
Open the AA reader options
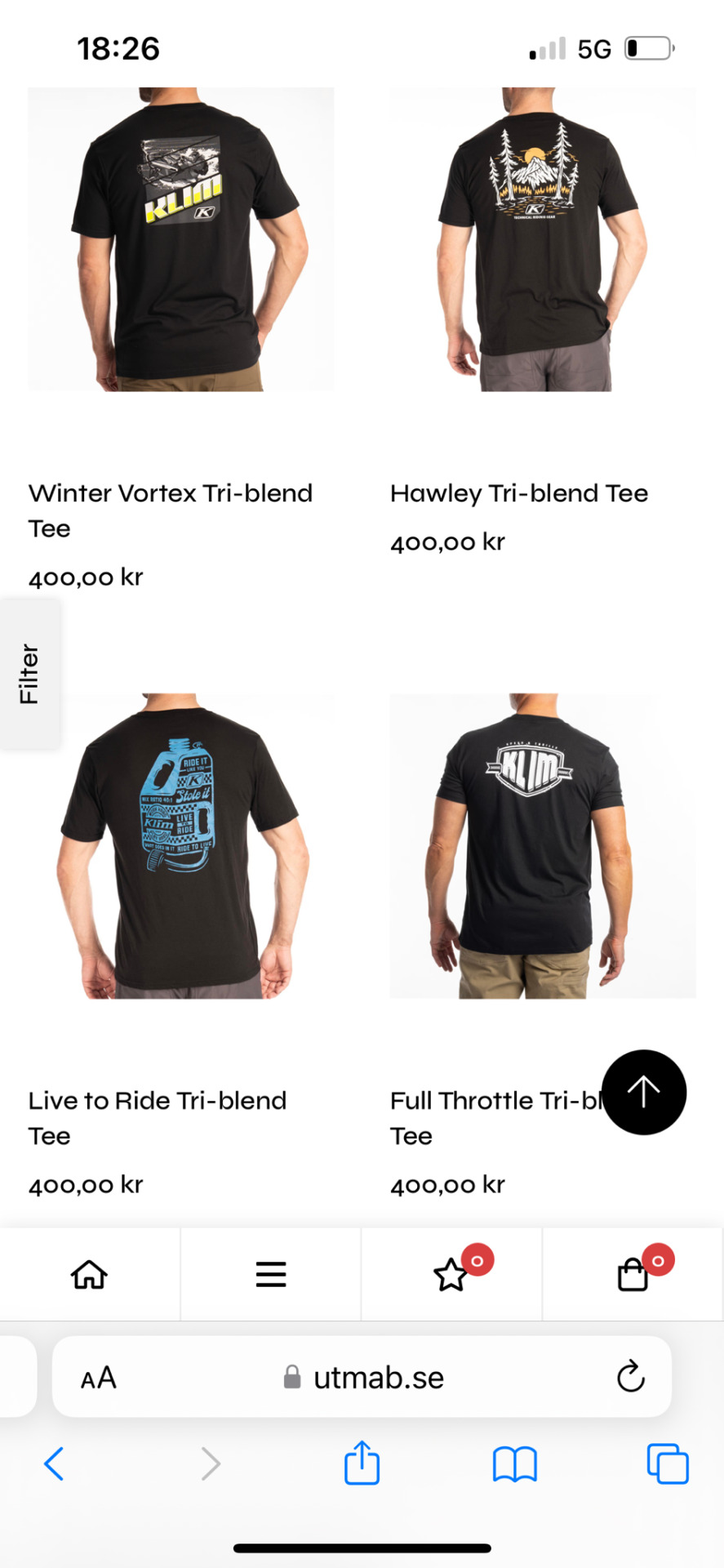98,1378
